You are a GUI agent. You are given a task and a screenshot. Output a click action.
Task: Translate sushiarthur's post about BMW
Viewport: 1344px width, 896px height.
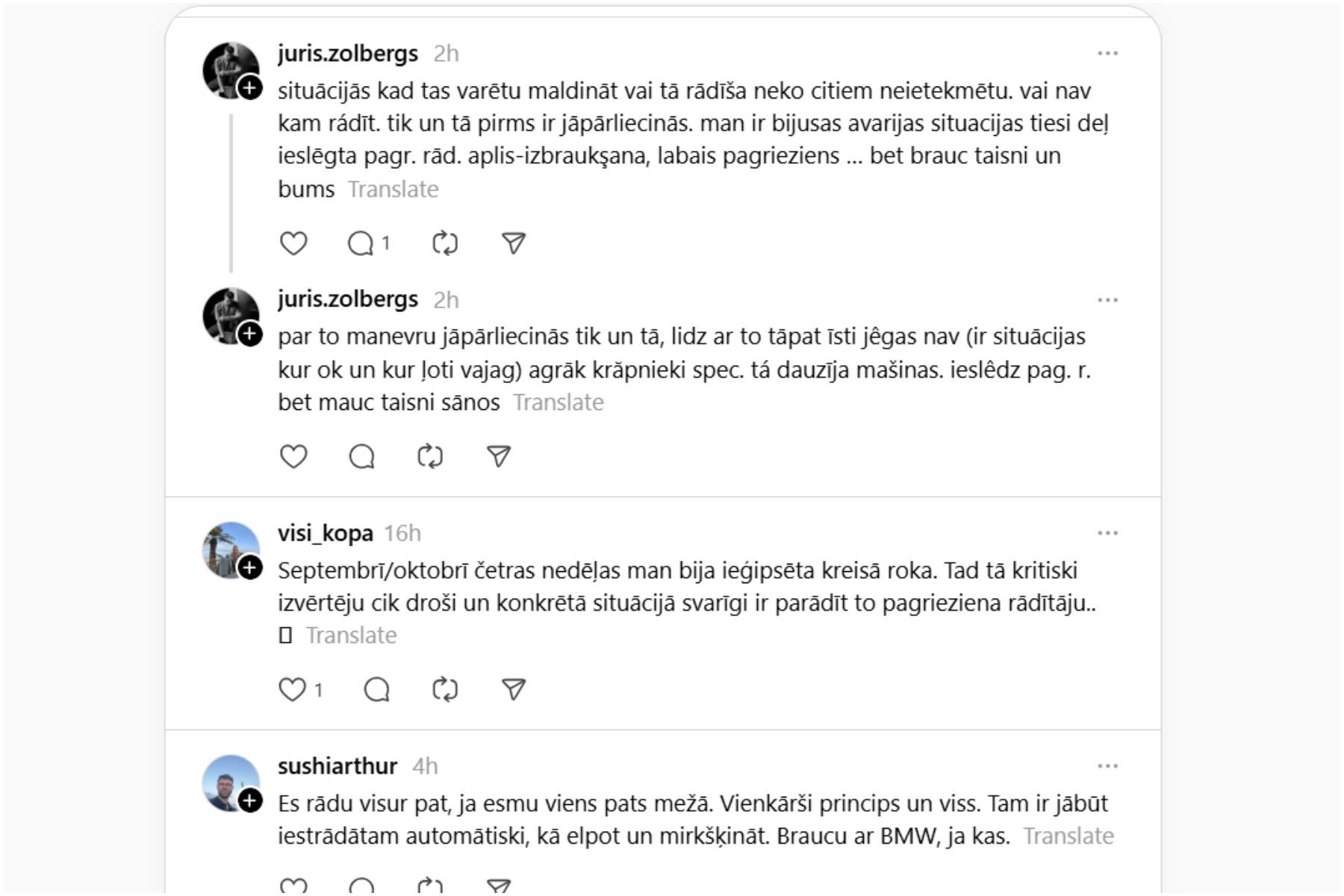coord(1068,836)
